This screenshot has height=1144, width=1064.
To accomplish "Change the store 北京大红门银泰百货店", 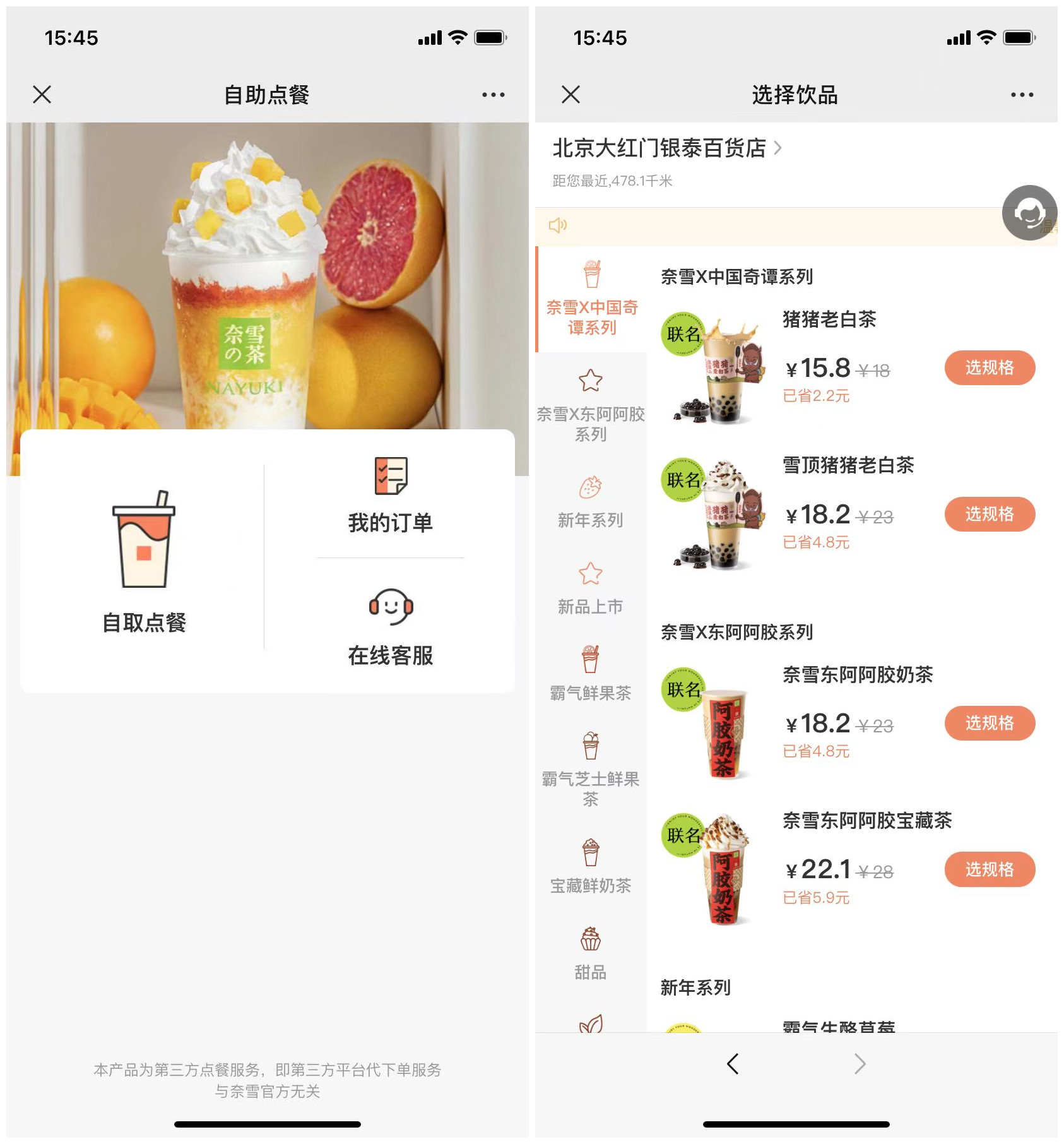I will [x=666, y=148].
